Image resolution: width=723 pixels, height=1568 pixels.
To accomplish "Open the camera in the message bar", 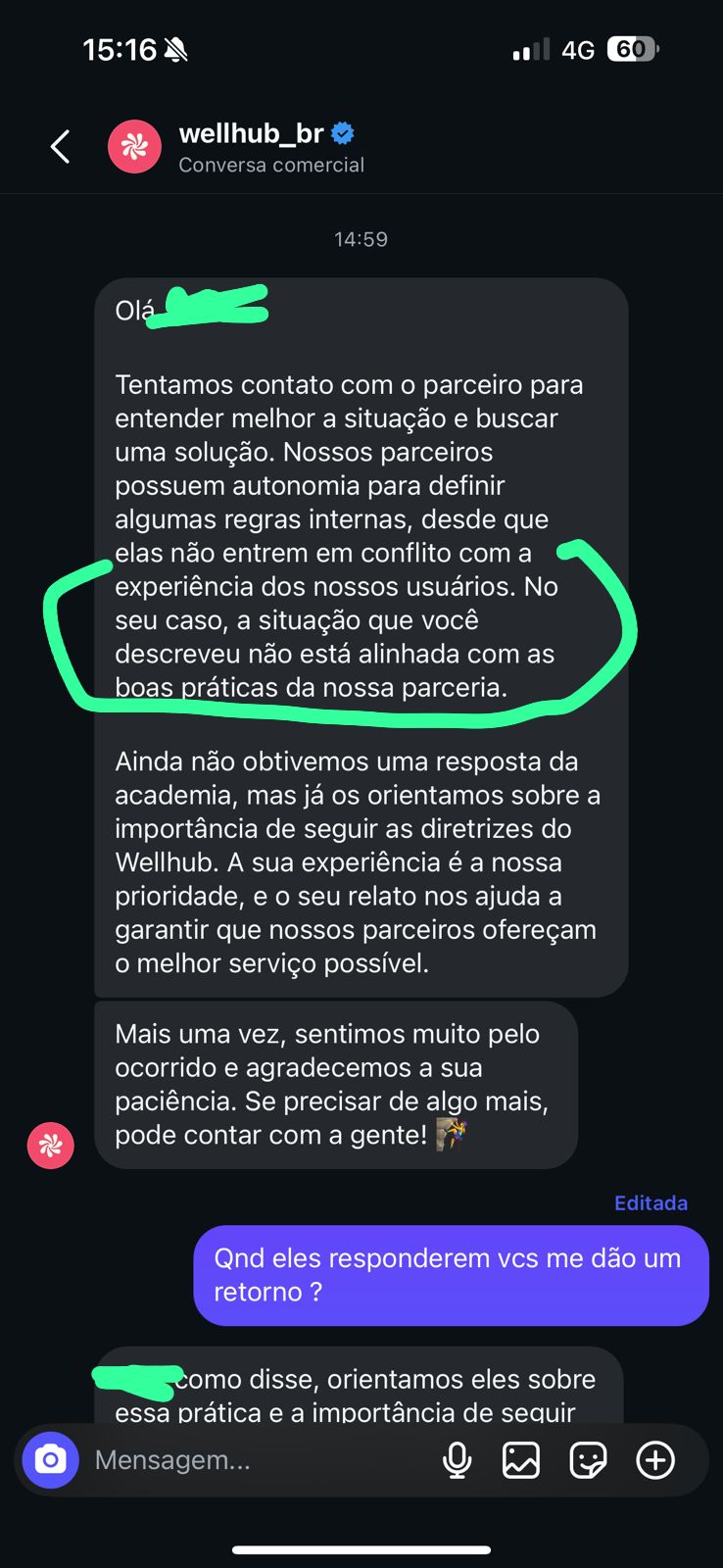I will [x=50, y=1460].
